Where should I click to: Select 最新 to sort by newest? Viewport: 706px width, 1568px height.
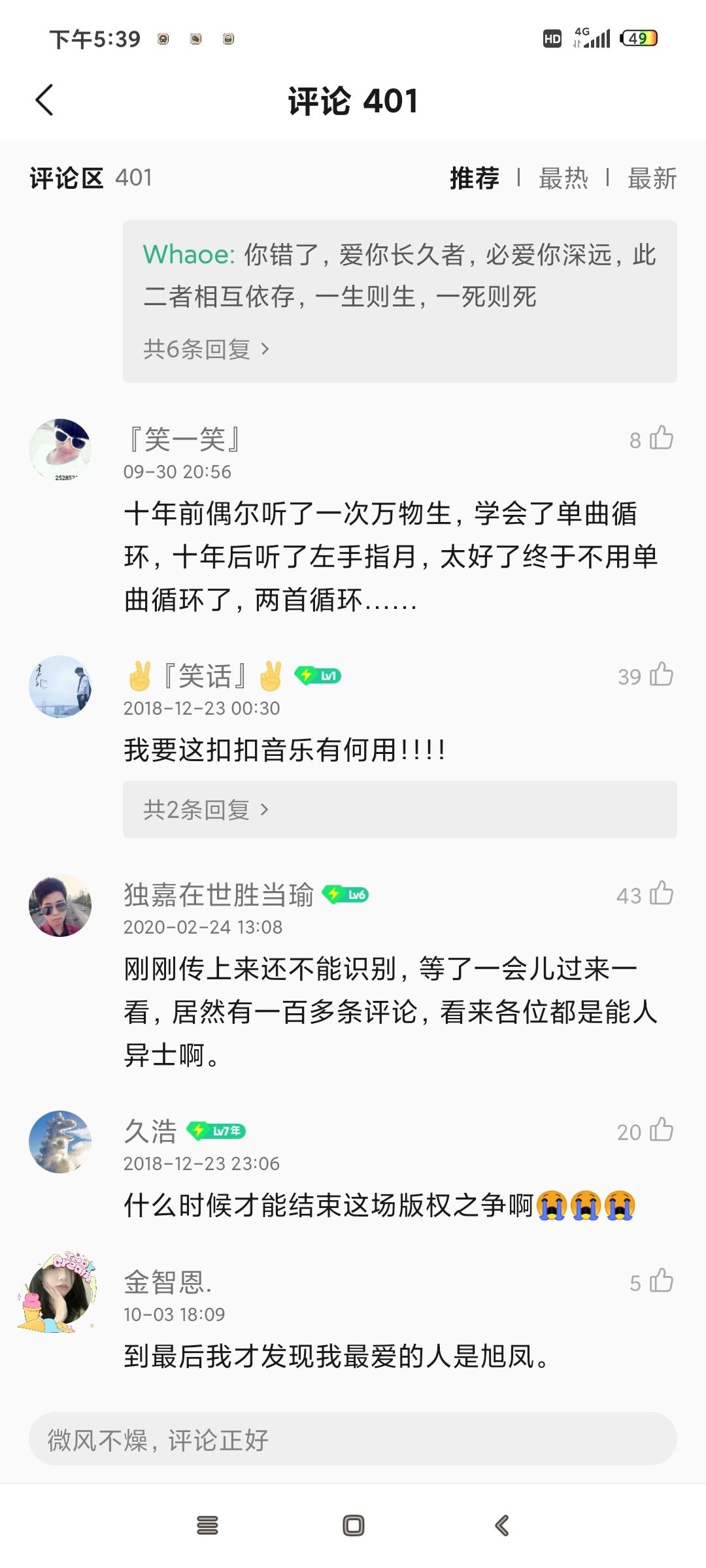coord(652,178)
